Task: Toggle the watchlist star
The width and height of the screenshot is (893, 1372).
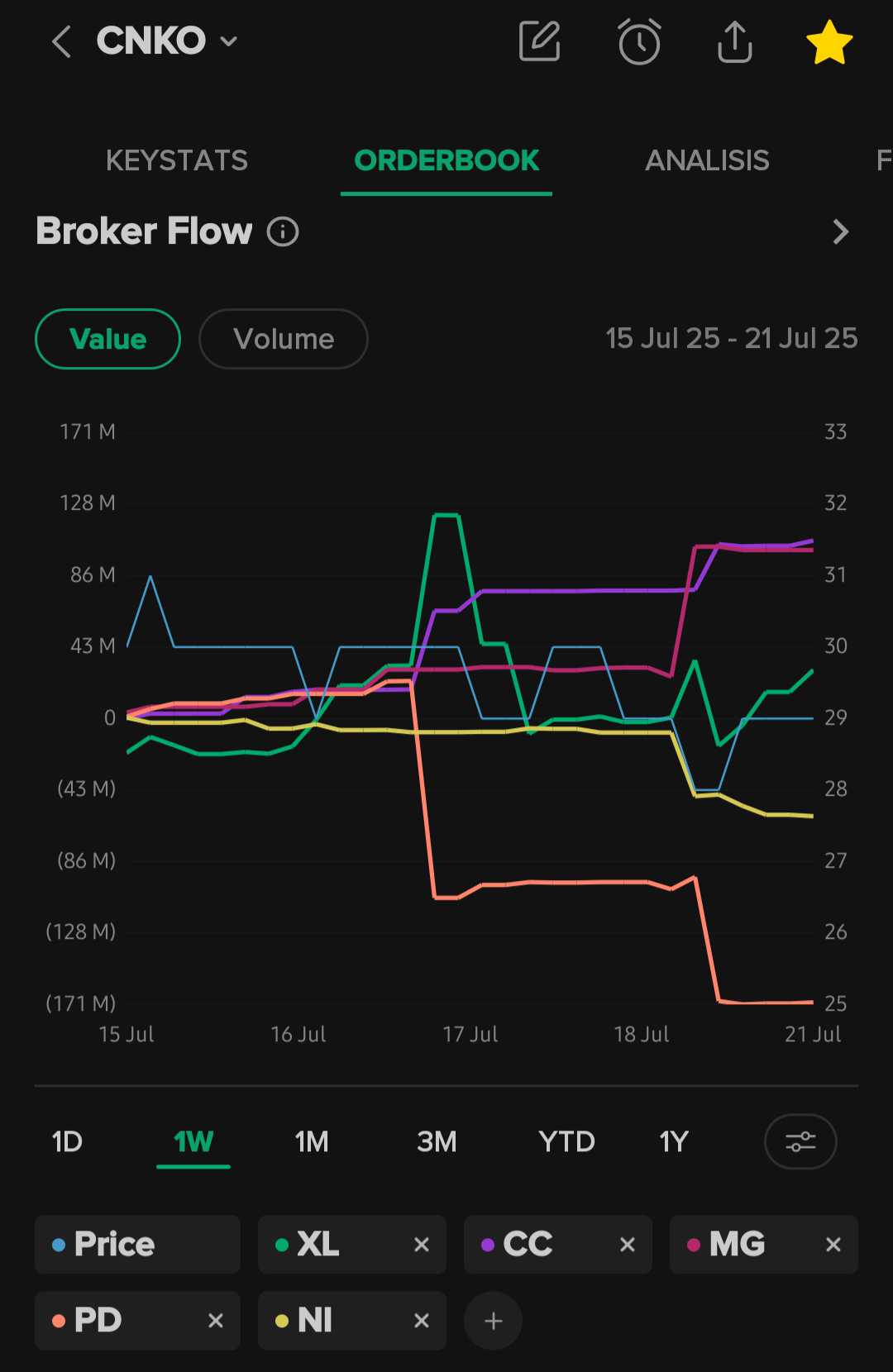Action: tap(829, 43)
